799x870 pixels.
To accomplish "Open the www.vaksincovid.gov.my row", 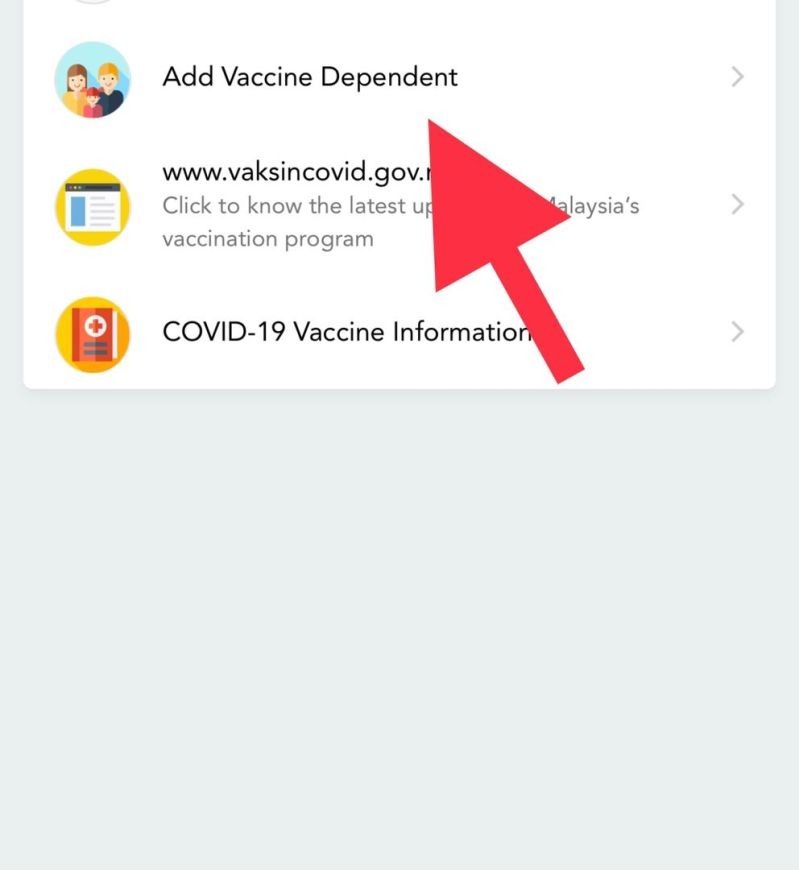I will click(290, 205).
